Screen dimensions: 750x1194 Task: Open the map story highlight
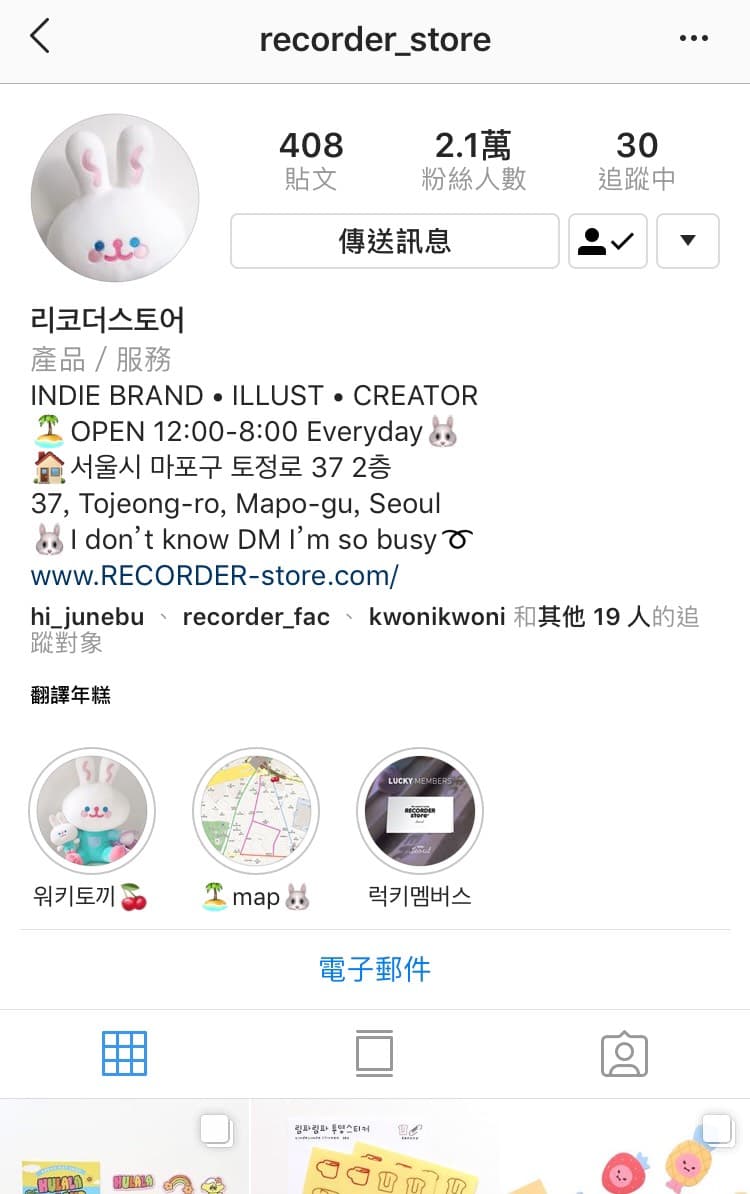255,810
